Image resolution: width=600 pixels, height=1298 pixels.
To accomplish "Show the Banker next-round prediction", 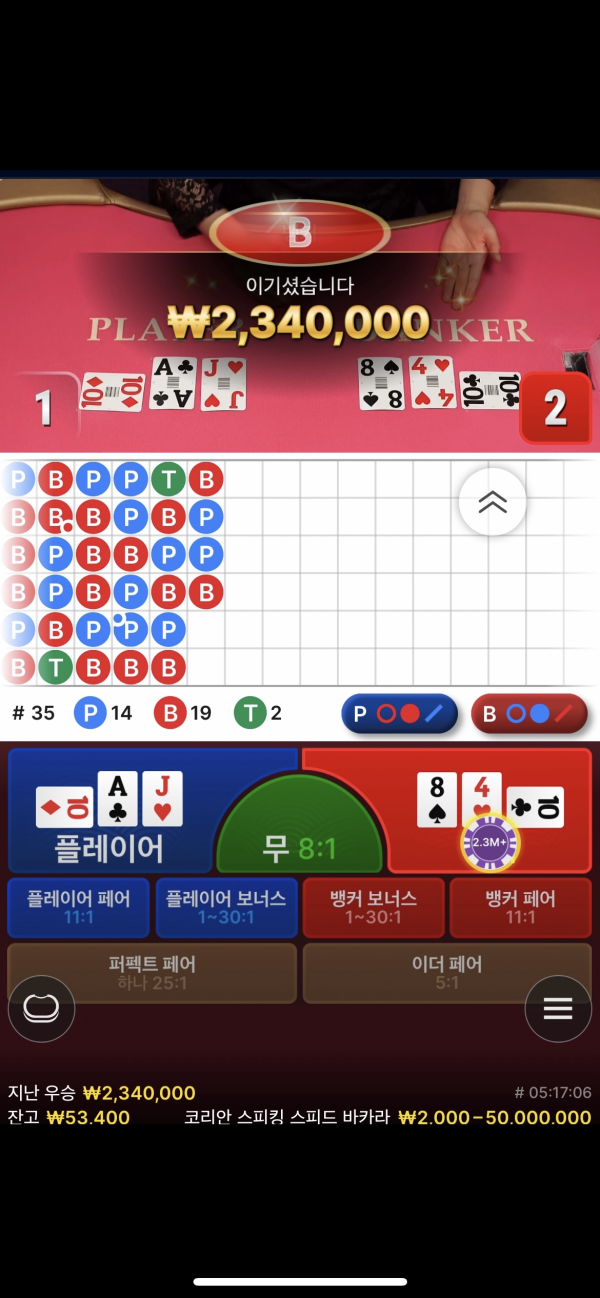I will click(x=528, y=714).
